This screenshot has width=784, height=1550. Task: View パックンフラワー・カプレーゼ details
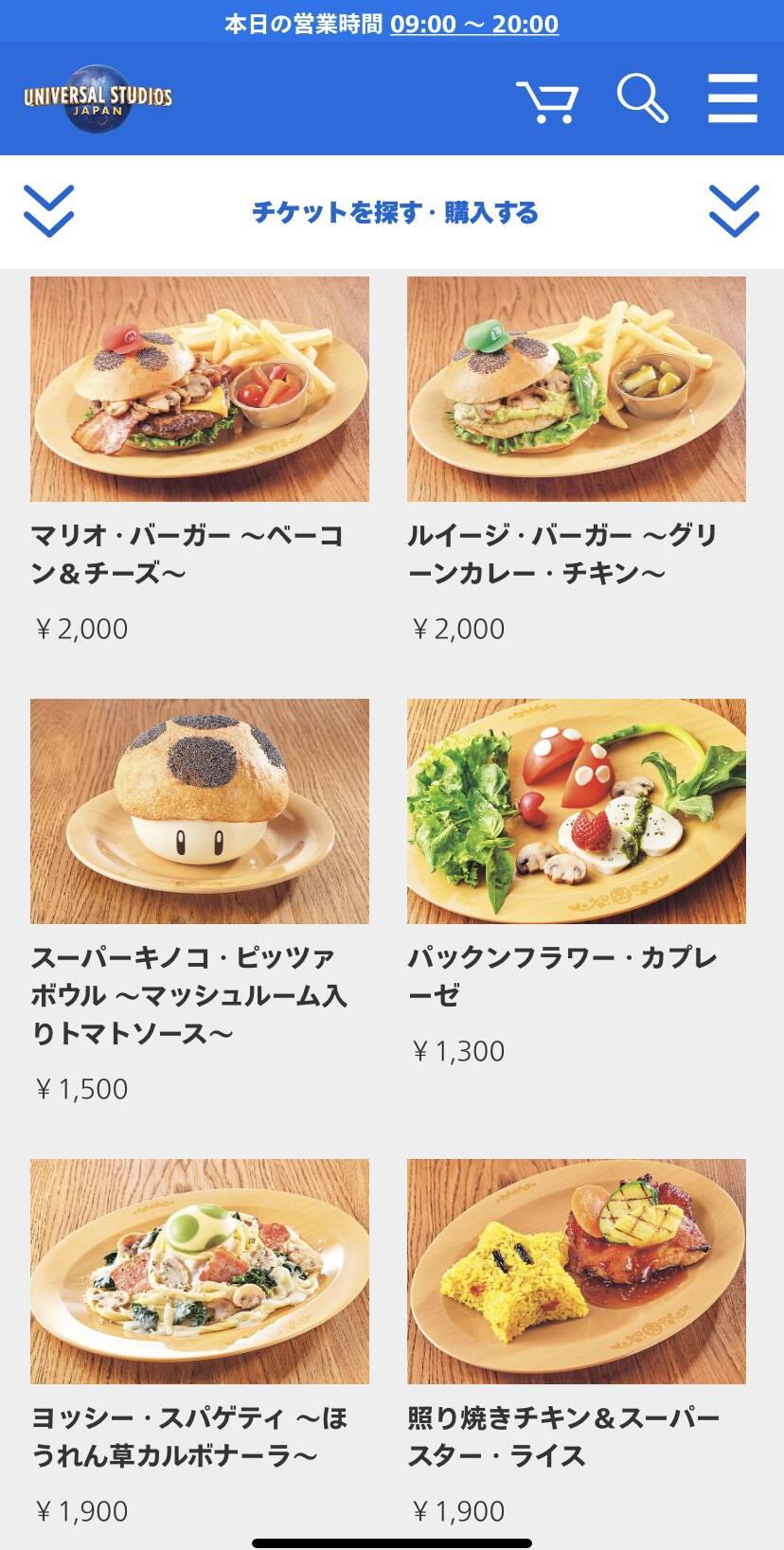[576, 811]
